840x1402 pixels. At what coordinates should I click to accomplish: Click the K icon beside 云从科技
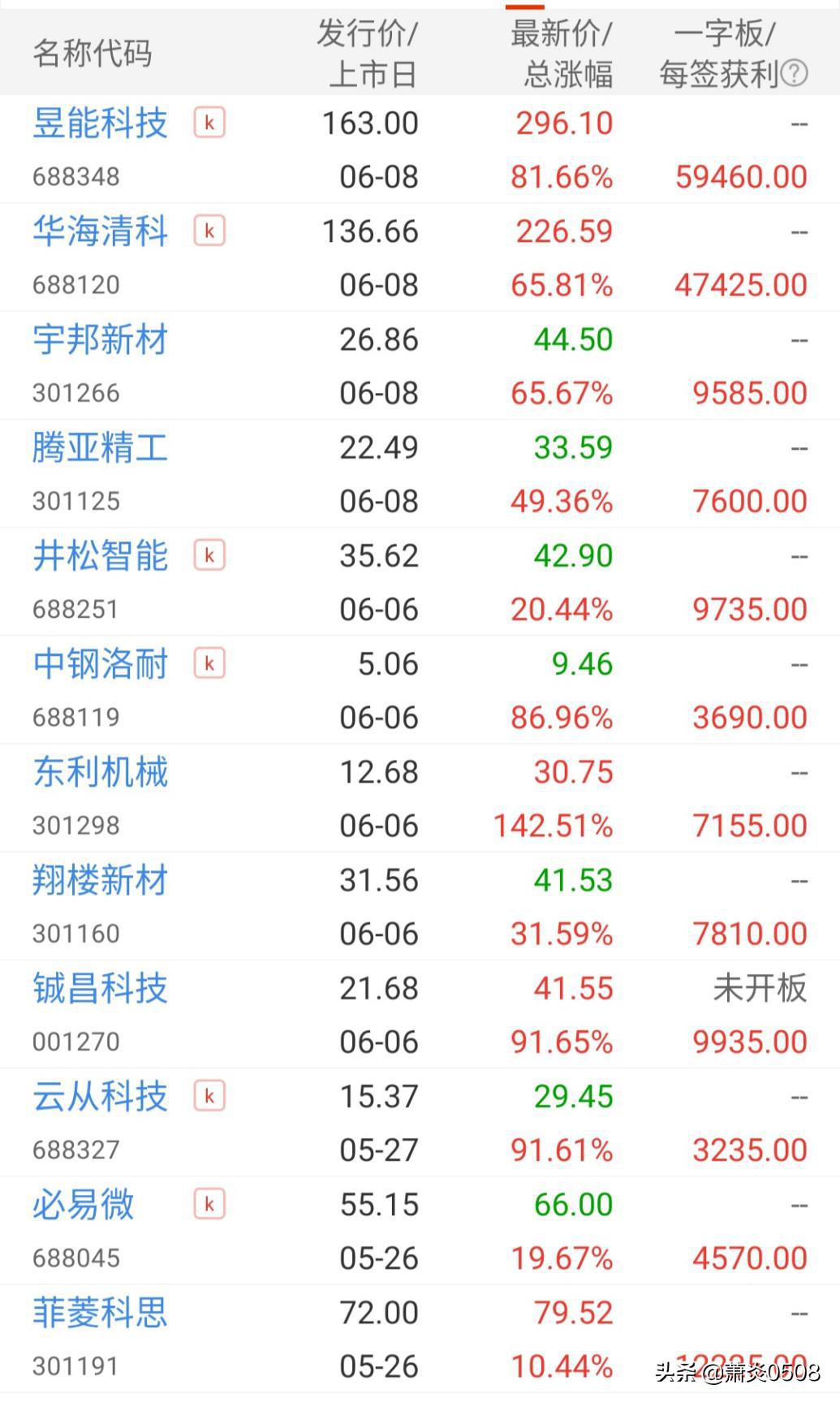pos(209,1096)
